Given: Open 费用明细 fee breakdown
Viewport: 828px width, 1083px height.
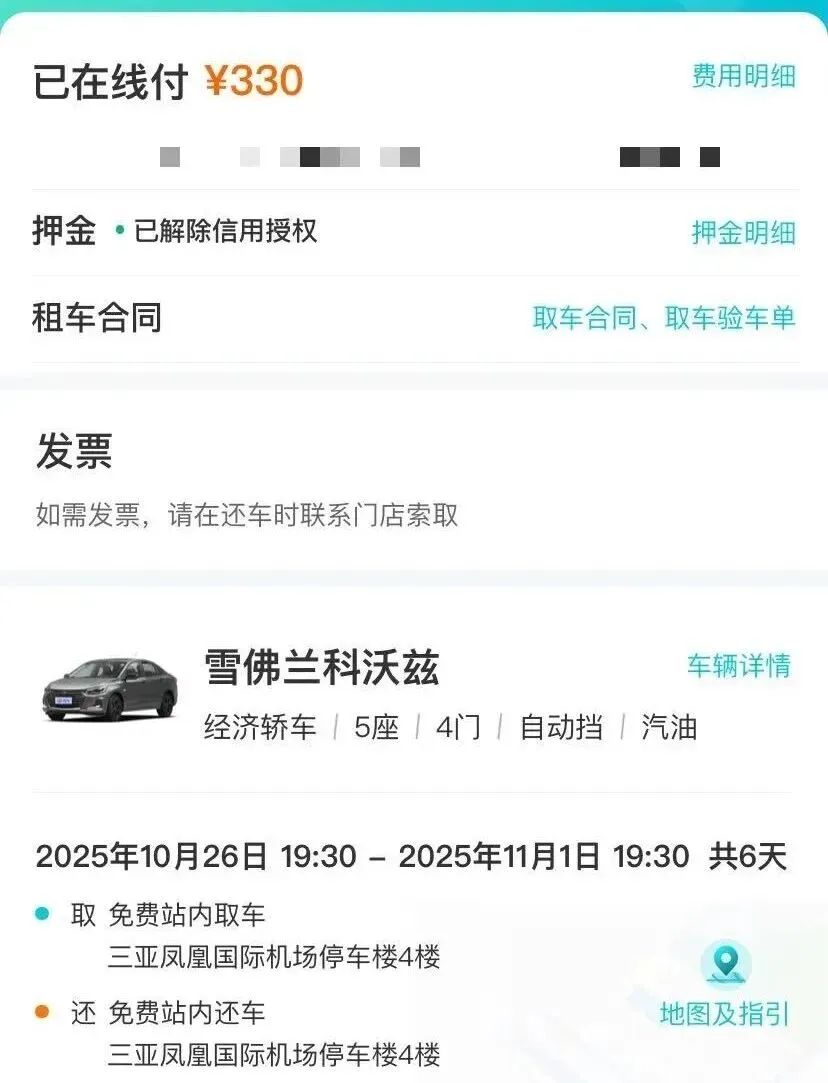Looking at the screenshot, I should [744, 76].
